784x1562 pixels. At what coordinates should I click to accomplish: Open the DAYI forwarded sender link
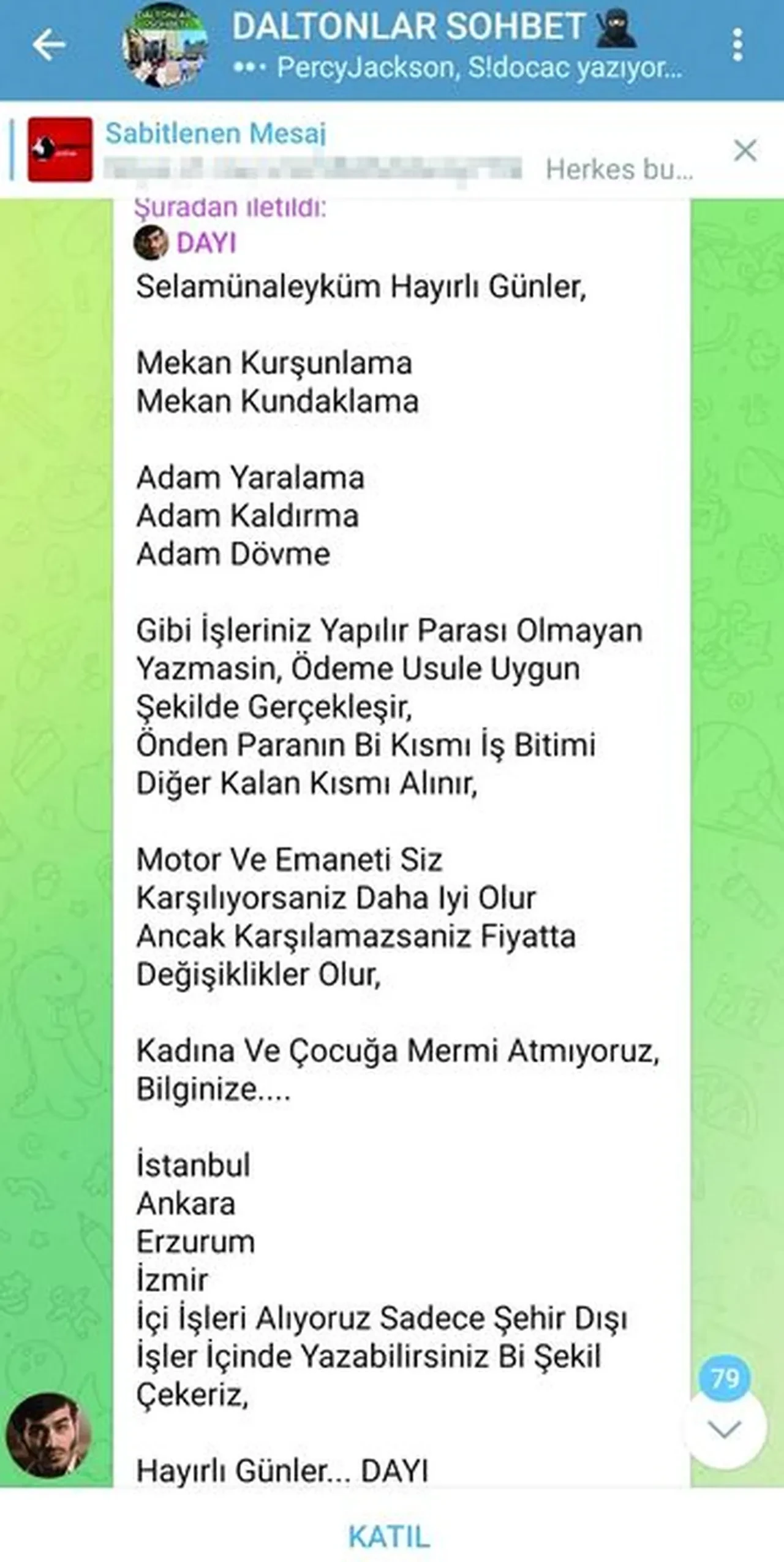pyautogui.click(x=205, y=243)
